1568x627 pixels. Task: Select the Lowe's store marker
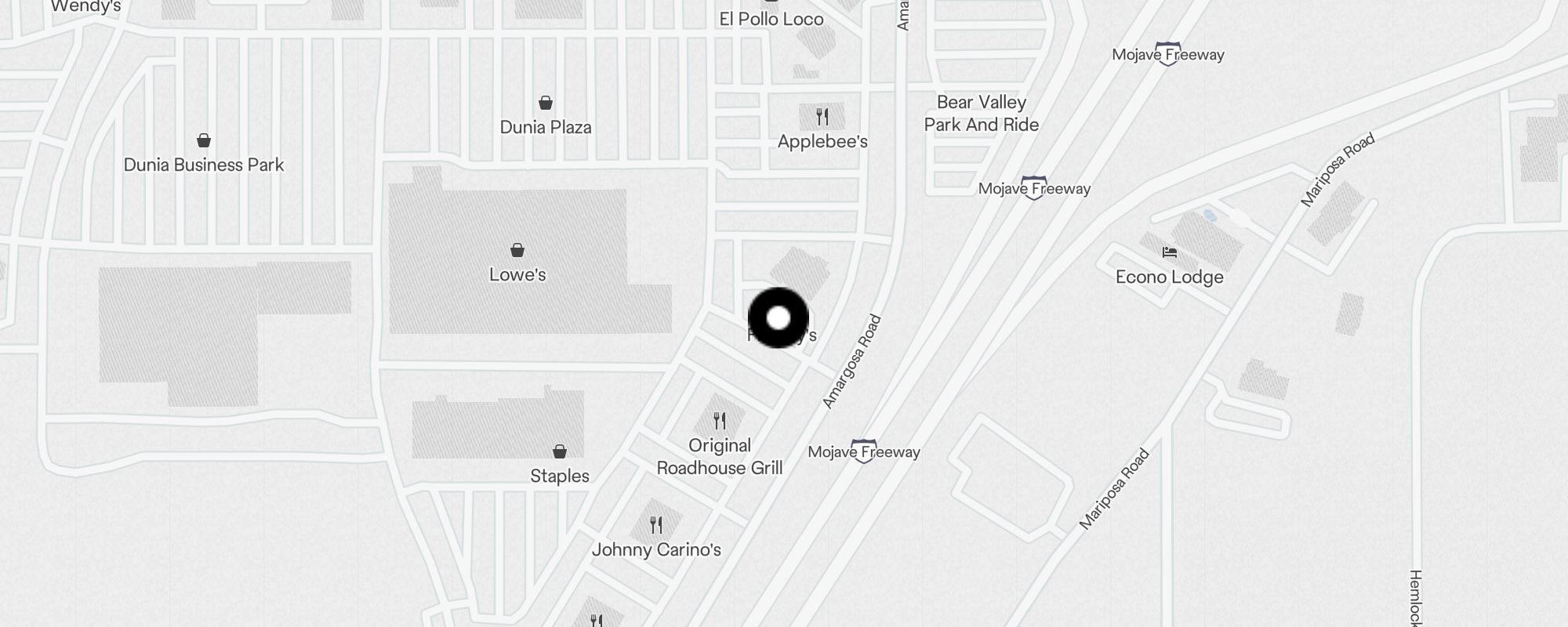[x=517, y=251]
